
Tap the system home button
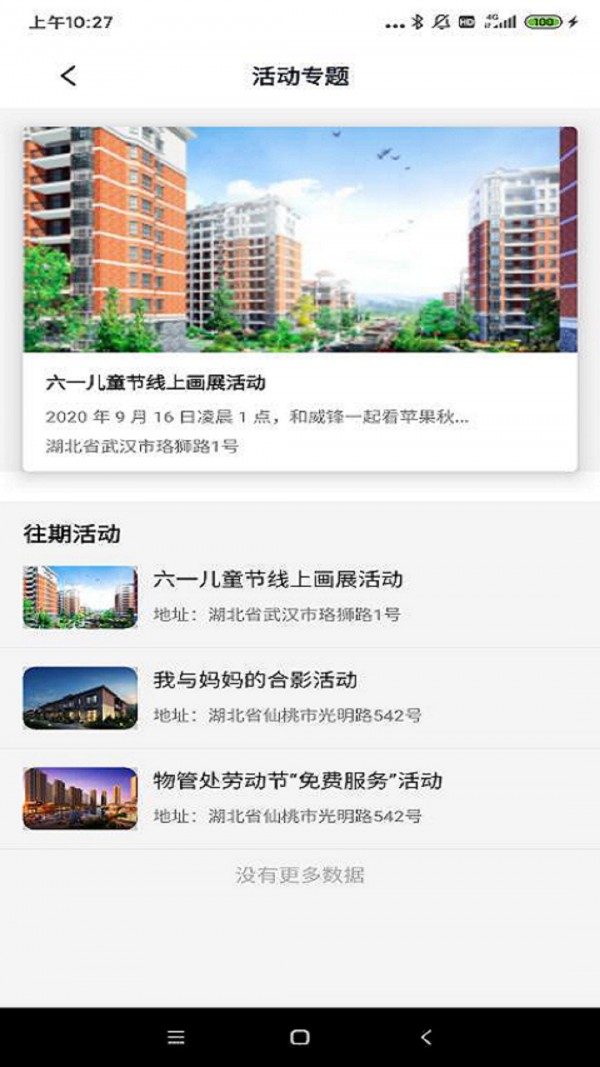[x=300, y=1037]
